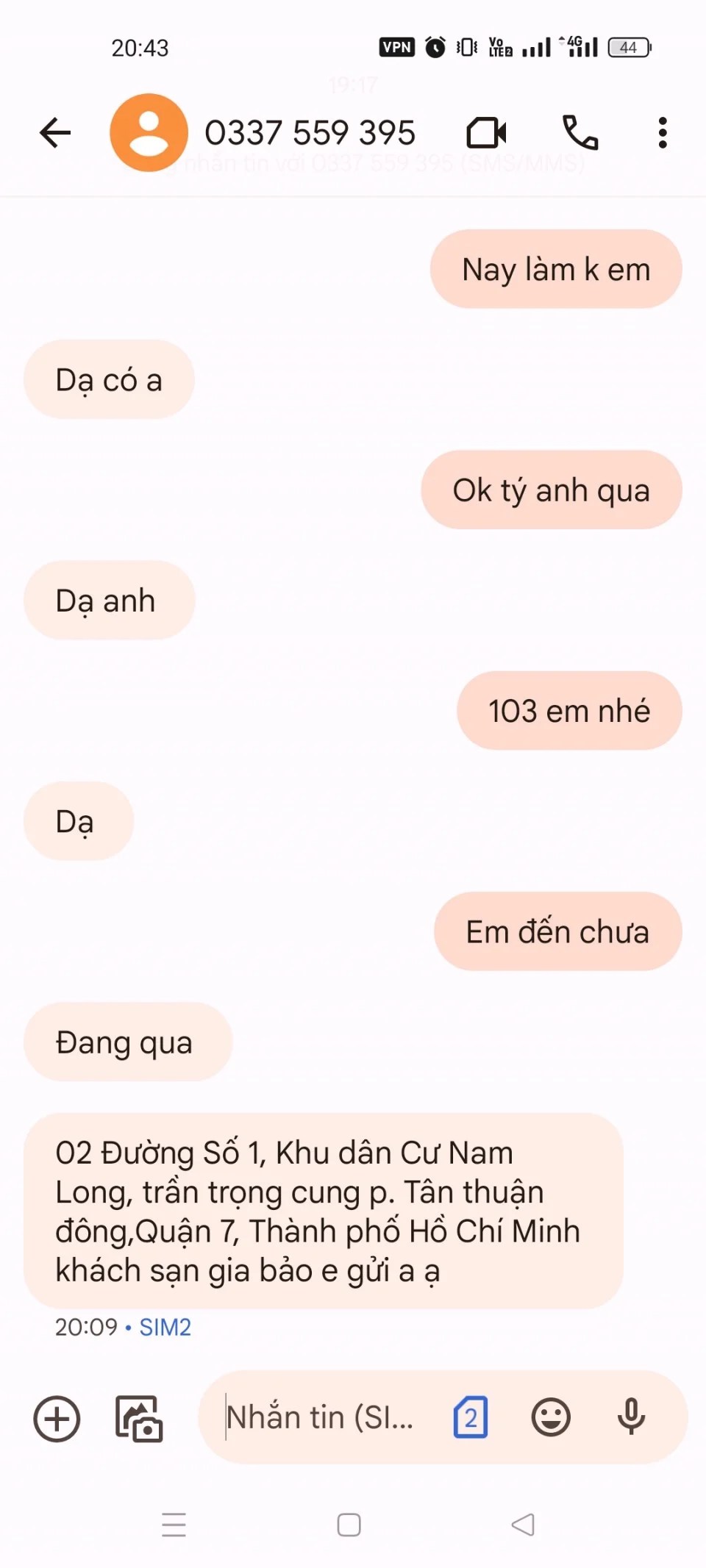
Task: Switch the sending SIM card
Action: (x=471, y=1417)
